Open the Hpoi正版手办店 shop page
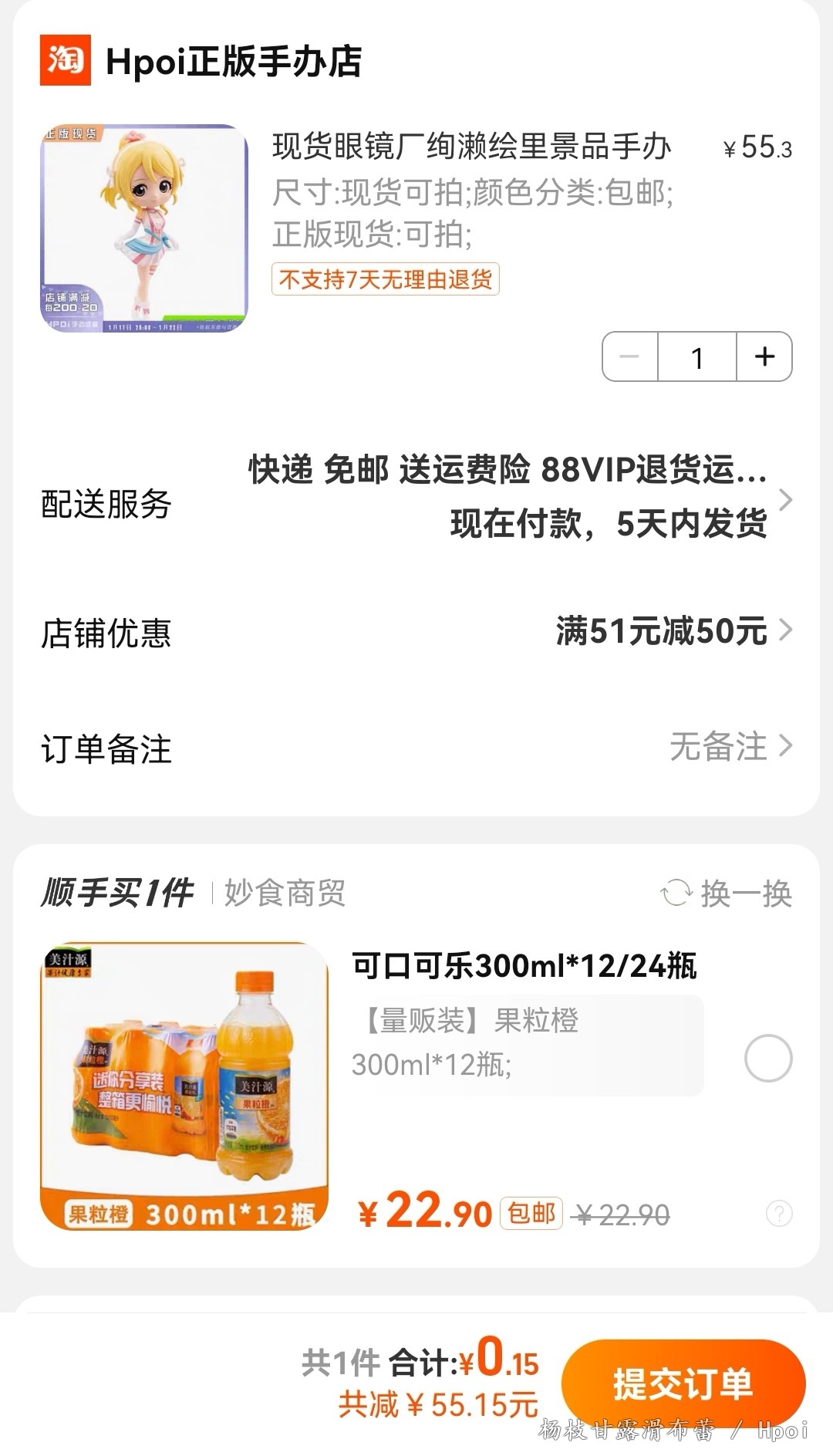Image resolution: width=833 pixels, height=1456 pixels. tap(233, 62)
